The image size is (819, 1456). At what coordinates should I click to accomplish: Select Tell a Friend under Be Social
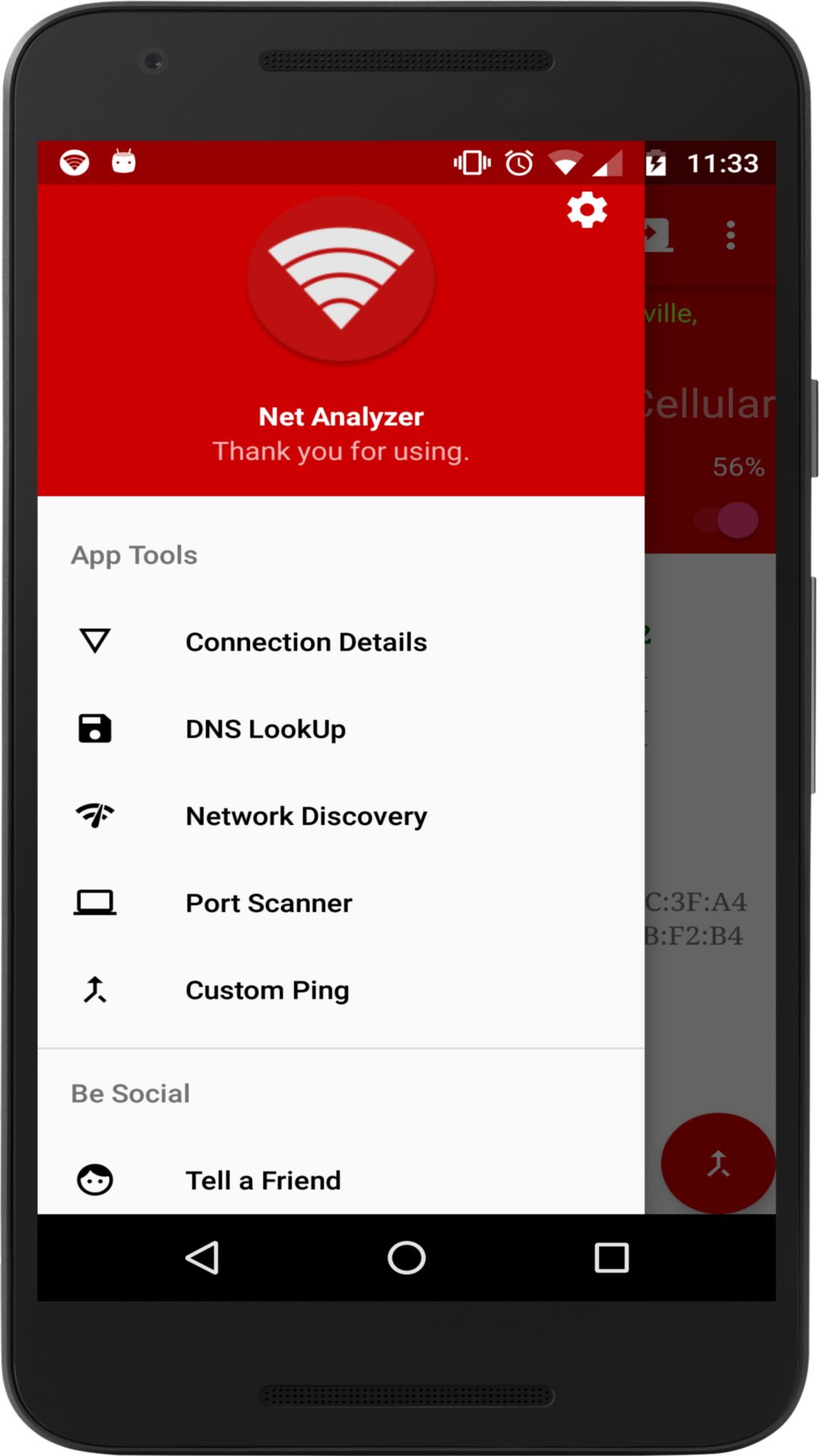coord(262,1179)
